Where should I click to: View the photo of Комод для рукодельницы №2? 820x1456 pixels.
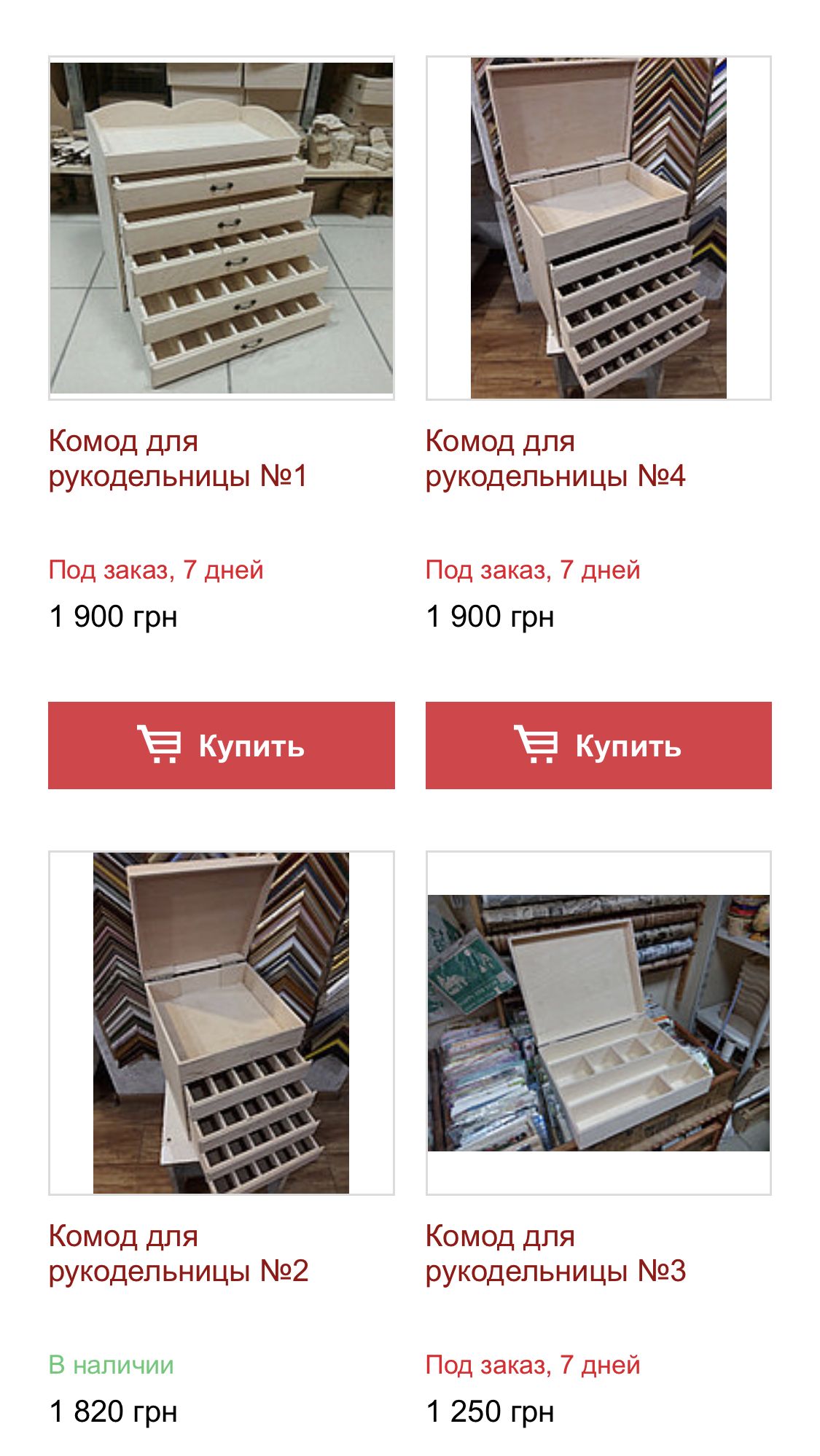click(222, 1022)
